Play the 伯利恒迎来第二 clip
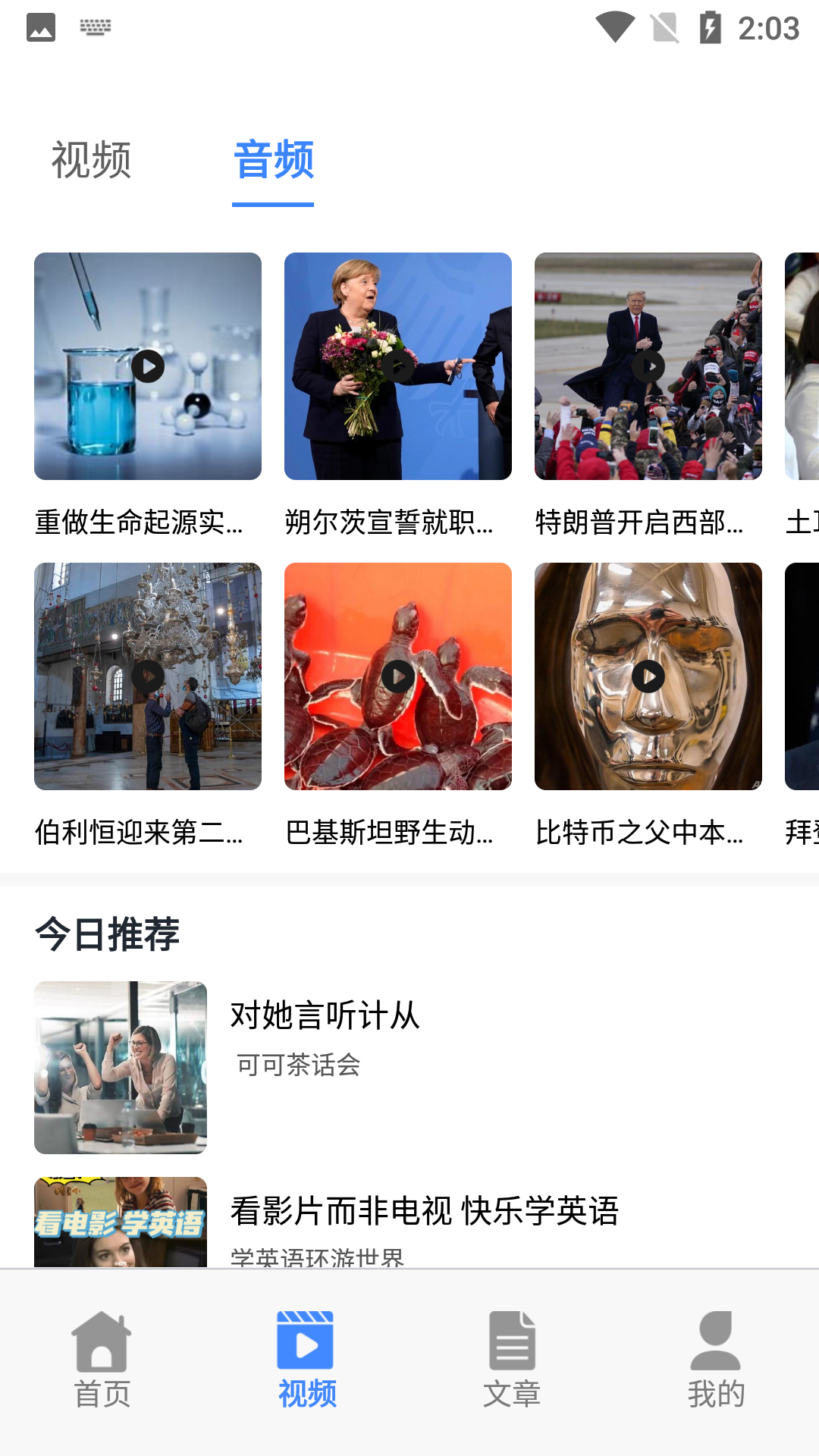Screen dimensions: 819x1456 tap(147, 676)
